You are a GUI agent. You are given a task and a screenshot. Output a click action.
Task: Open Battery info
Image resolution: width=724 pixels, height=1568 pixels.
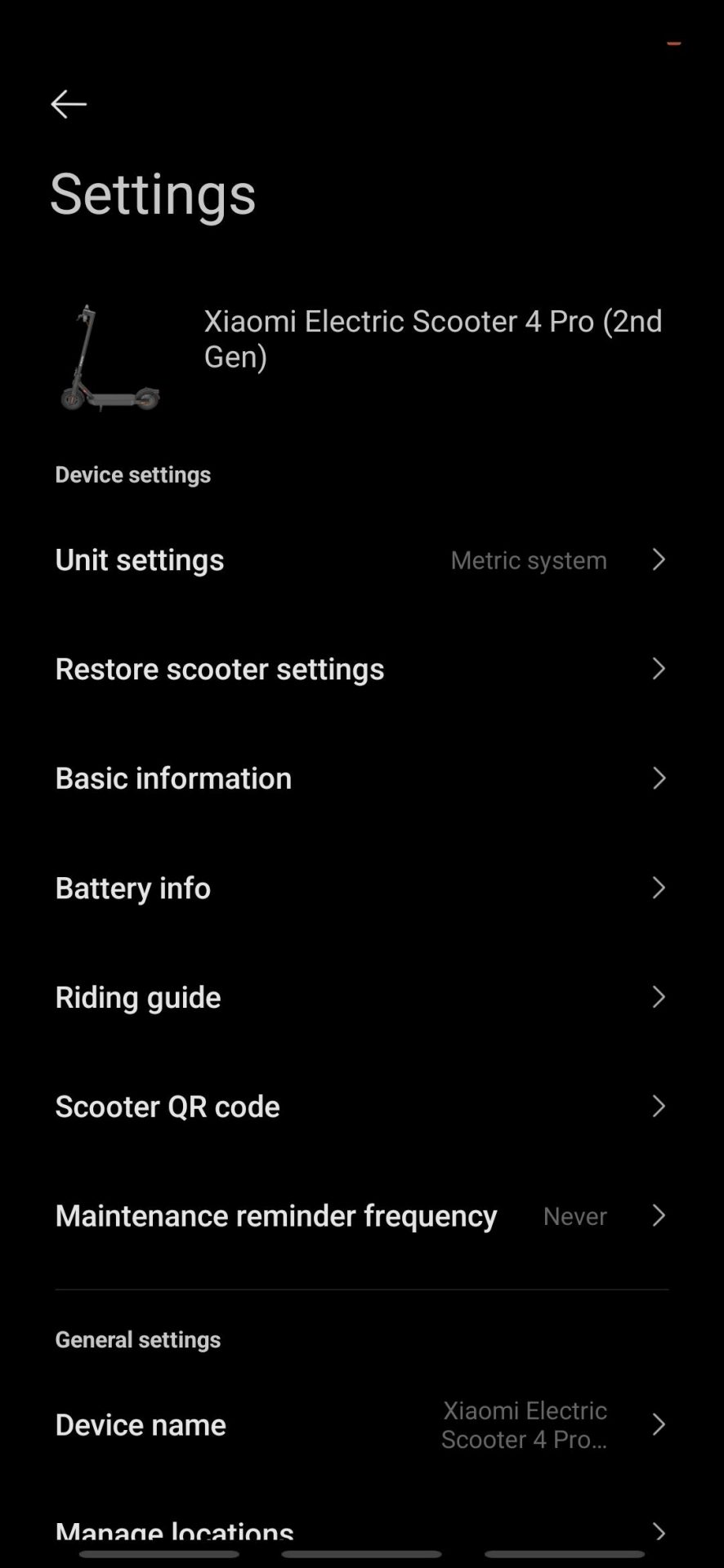[362, 888]
